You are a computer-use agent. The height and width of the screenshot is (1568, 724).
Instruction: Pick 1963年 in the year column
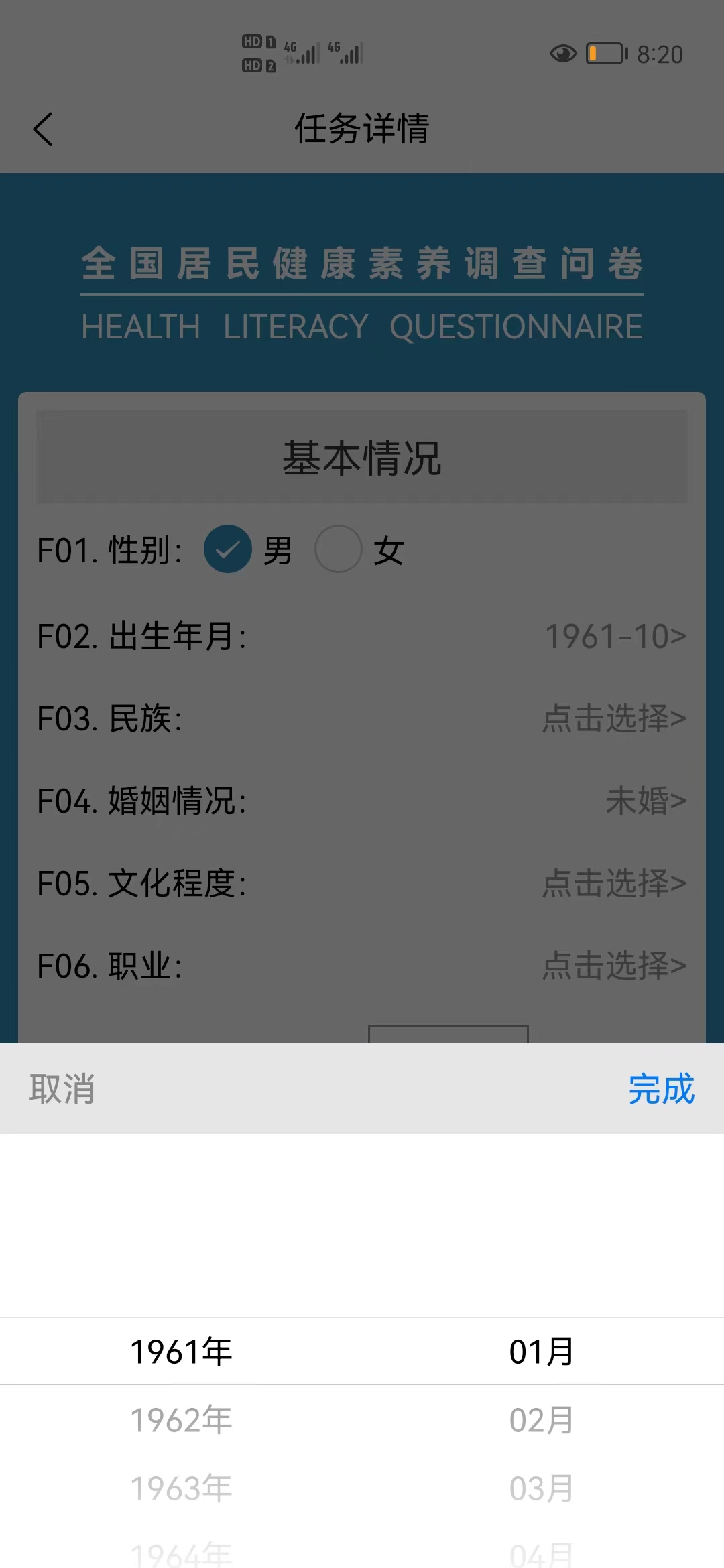(181, 1488)
